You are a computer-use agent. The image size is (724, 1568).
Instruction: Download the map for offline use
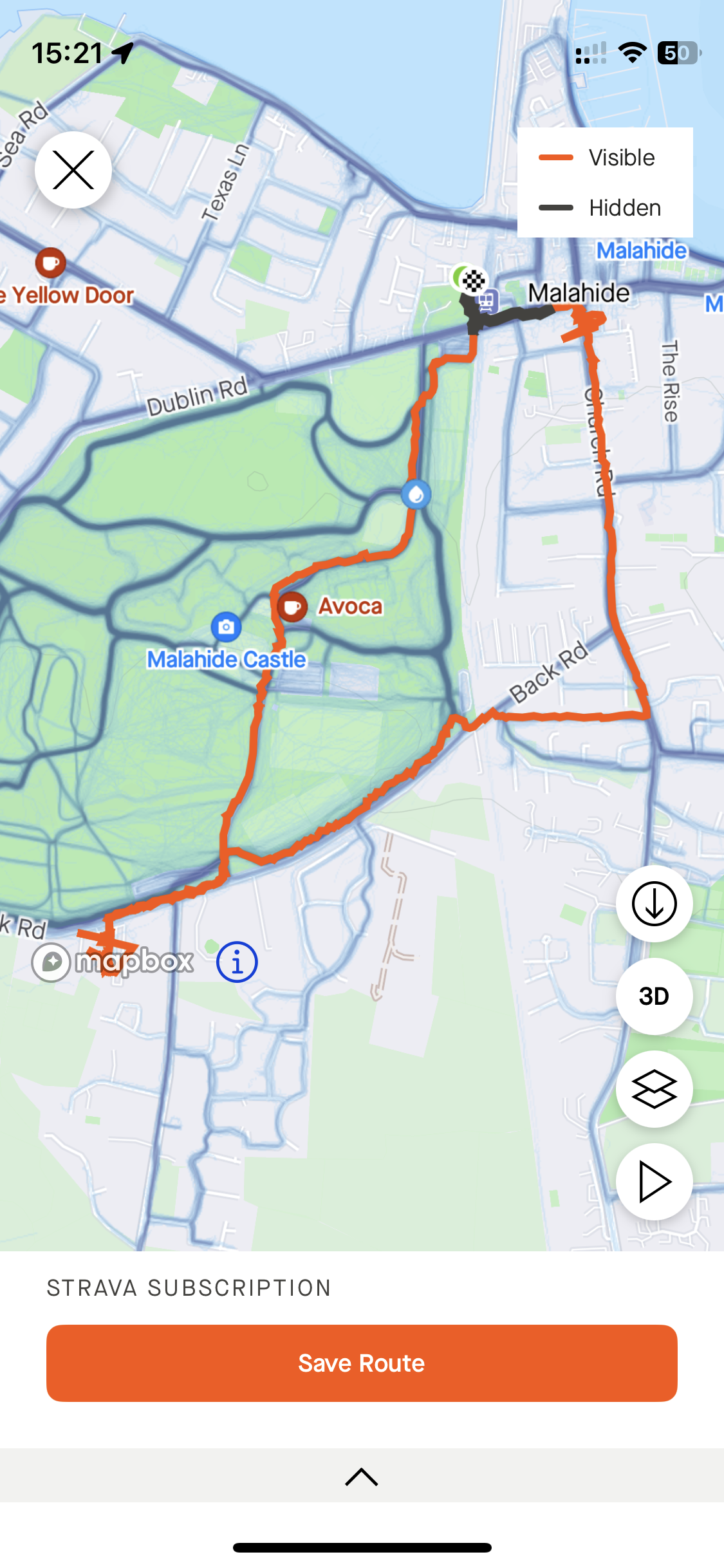tap(654, 904)
